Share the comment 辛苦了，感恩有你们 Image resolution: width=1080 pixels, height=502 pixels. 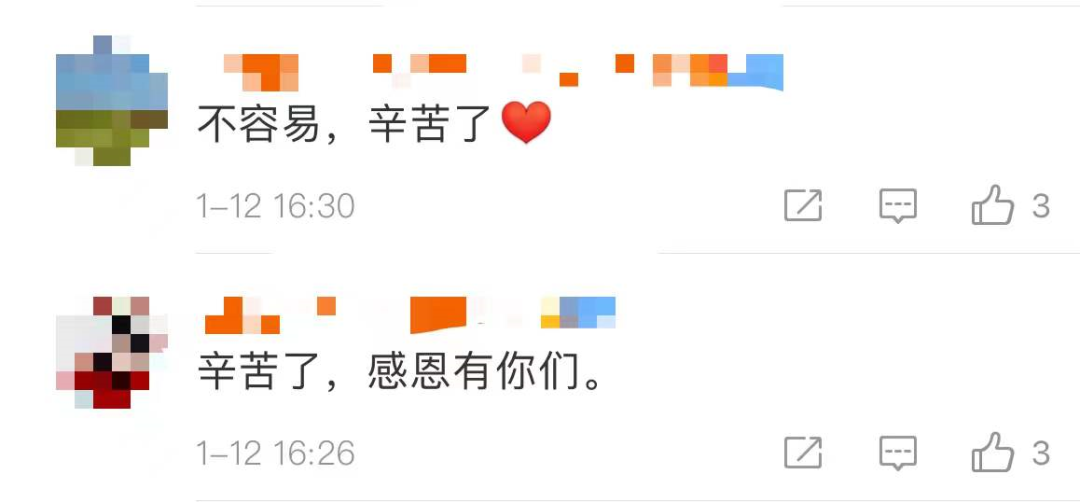(x=803, y=453)
